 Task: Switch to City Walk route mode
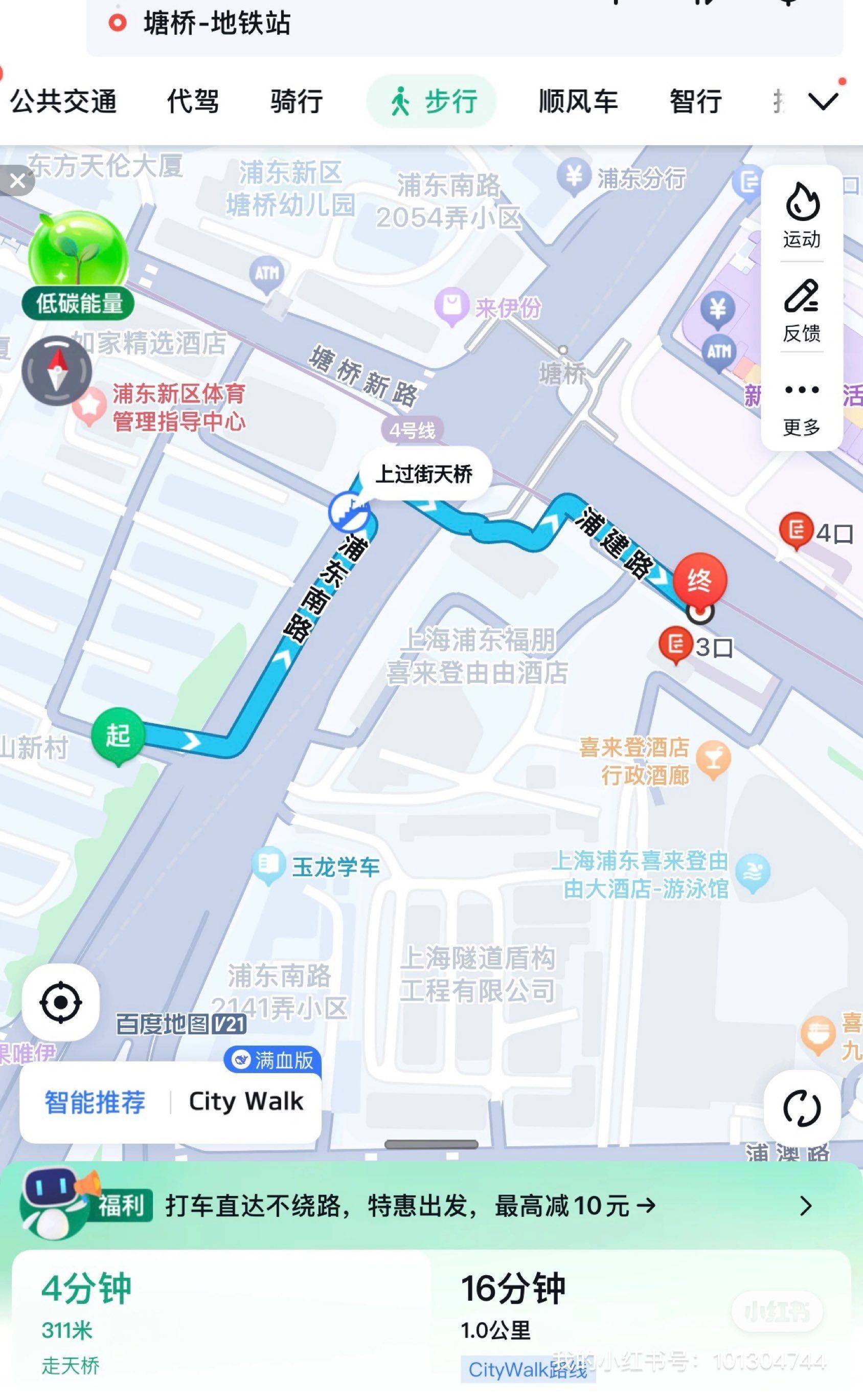click(x=246, y=1102)
